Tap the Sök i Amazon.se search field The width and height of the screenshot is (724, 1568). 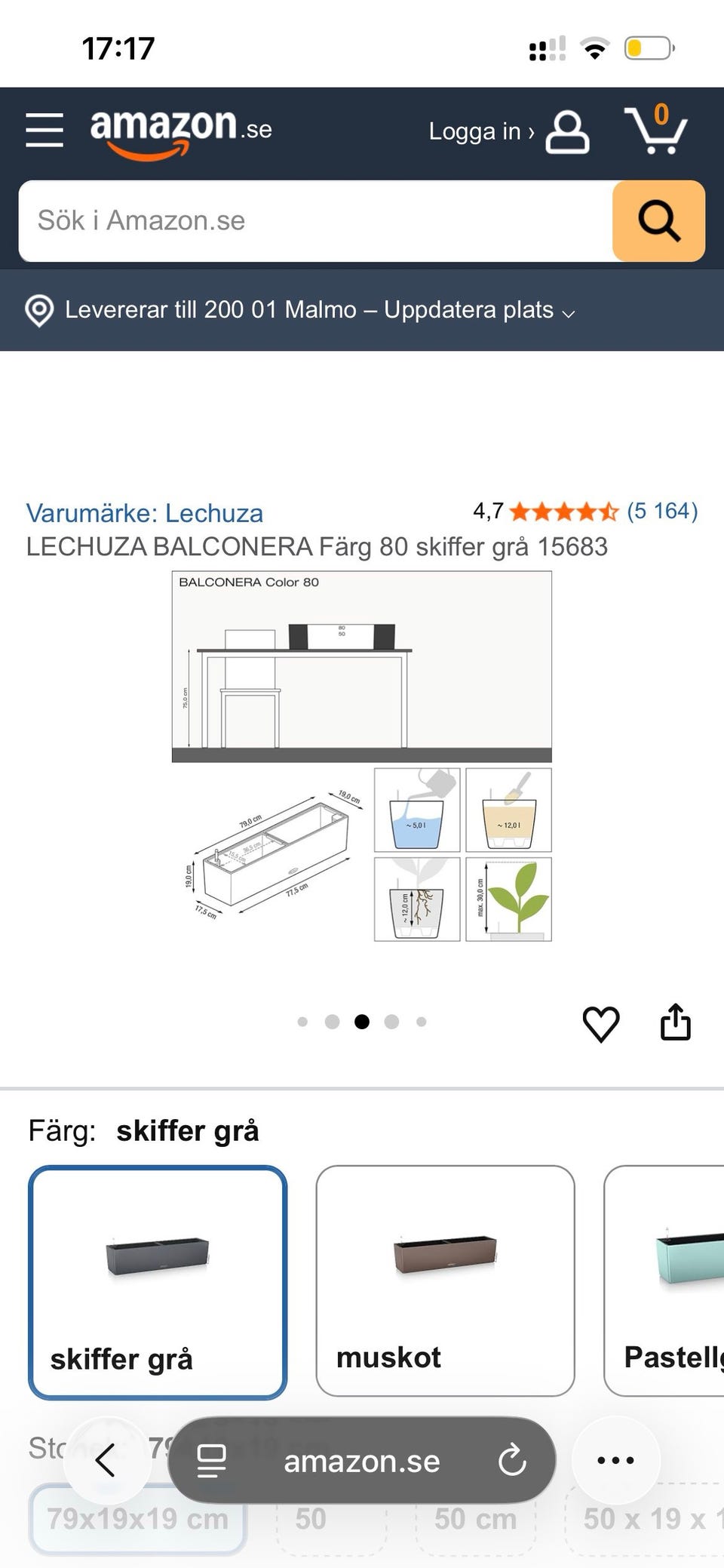point(302,220)
